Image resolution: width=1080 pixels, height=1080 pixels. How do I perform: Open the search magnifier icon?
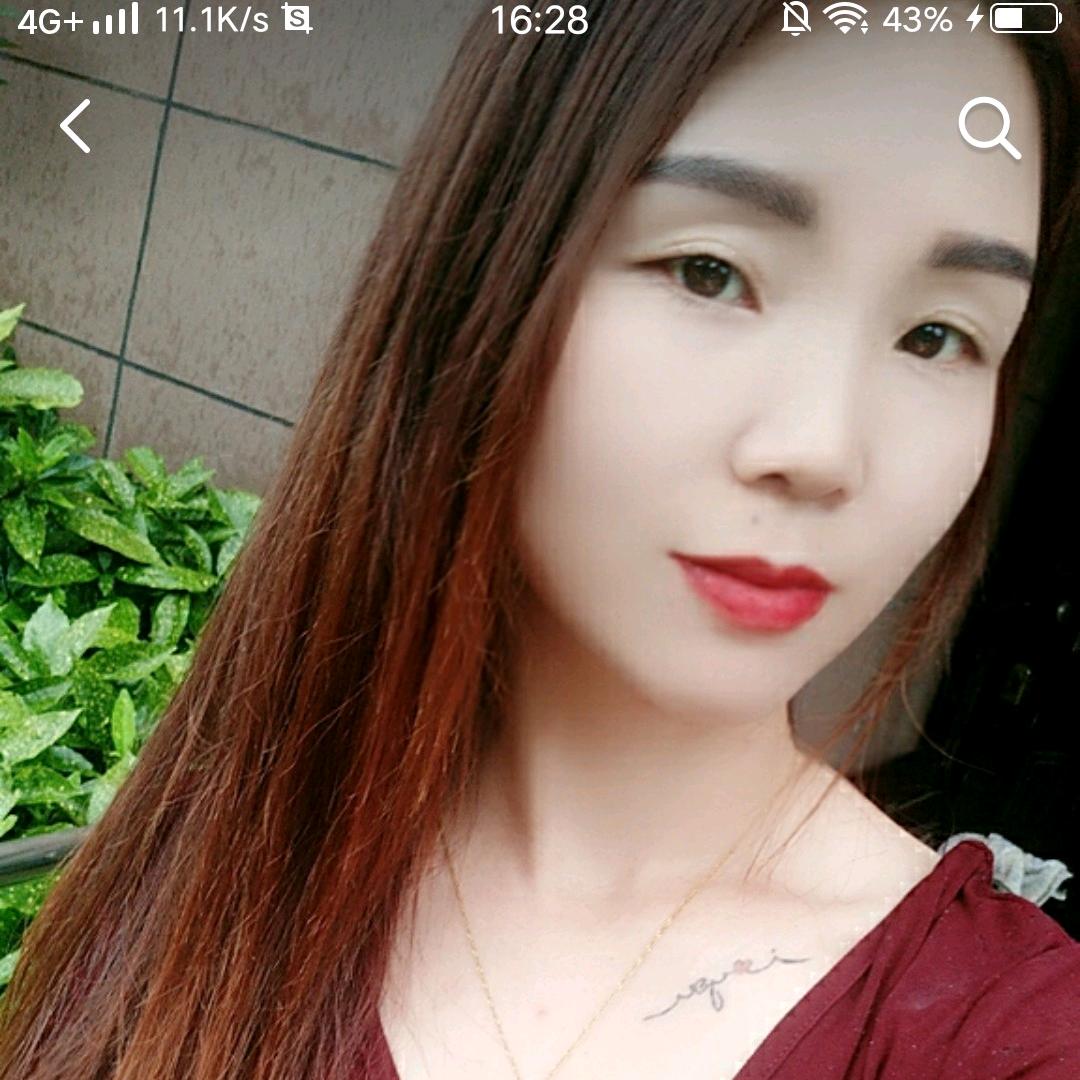click(x=989, y=128)
